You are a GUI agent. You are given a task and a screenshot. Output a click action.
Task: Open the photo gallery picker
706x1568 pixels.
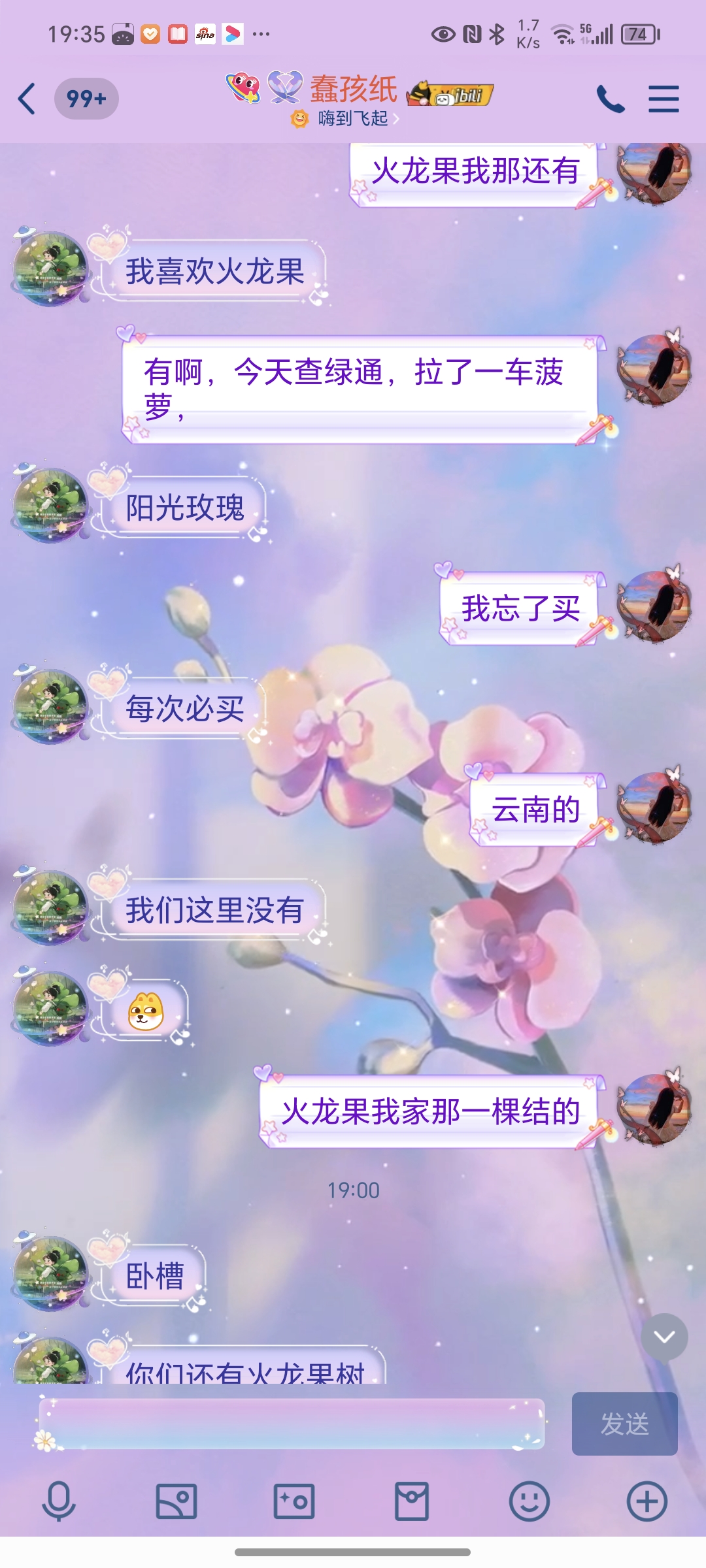tap(176, 1501)
